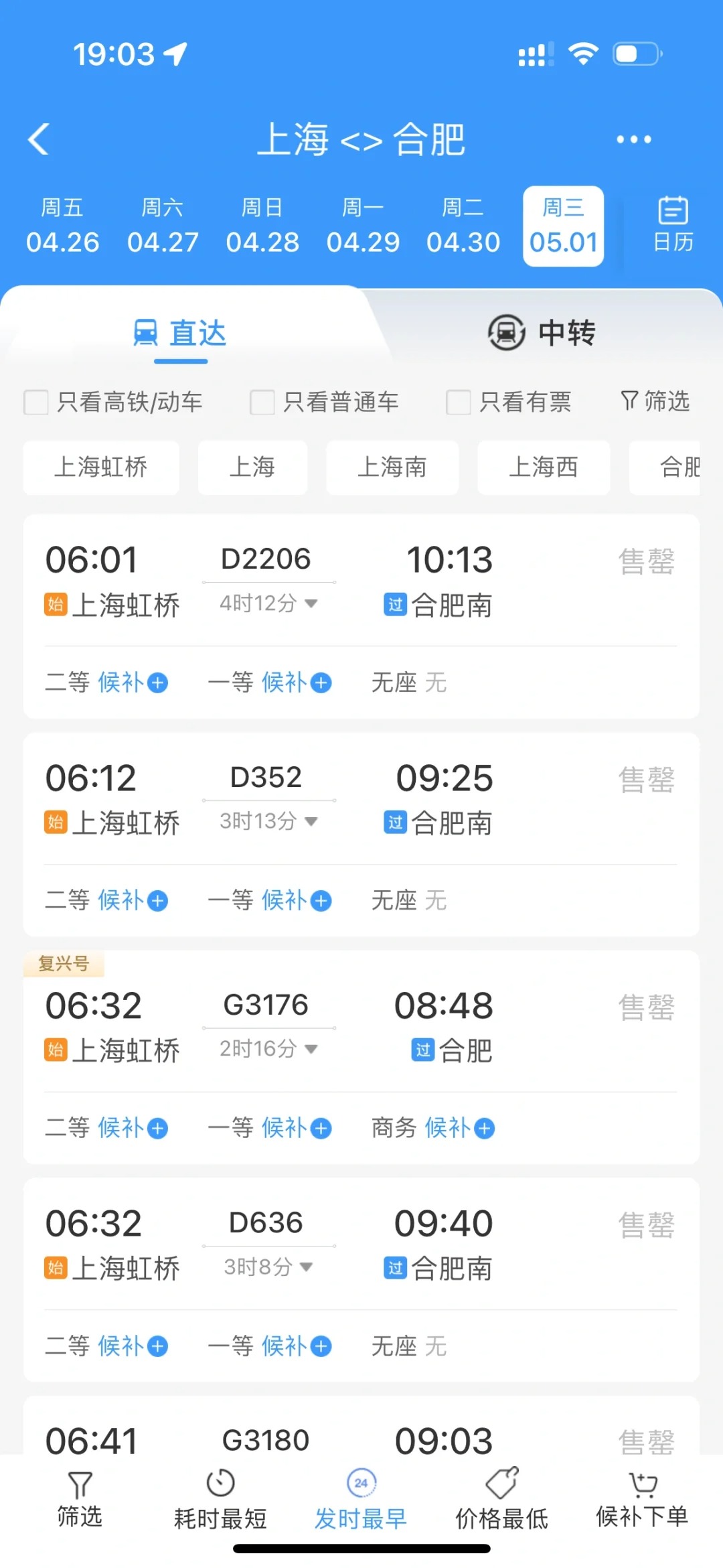The image size is (723, 1568).
Task: Expand D352 stops via 3时13分 dropdown
Action: click(268, 821)
